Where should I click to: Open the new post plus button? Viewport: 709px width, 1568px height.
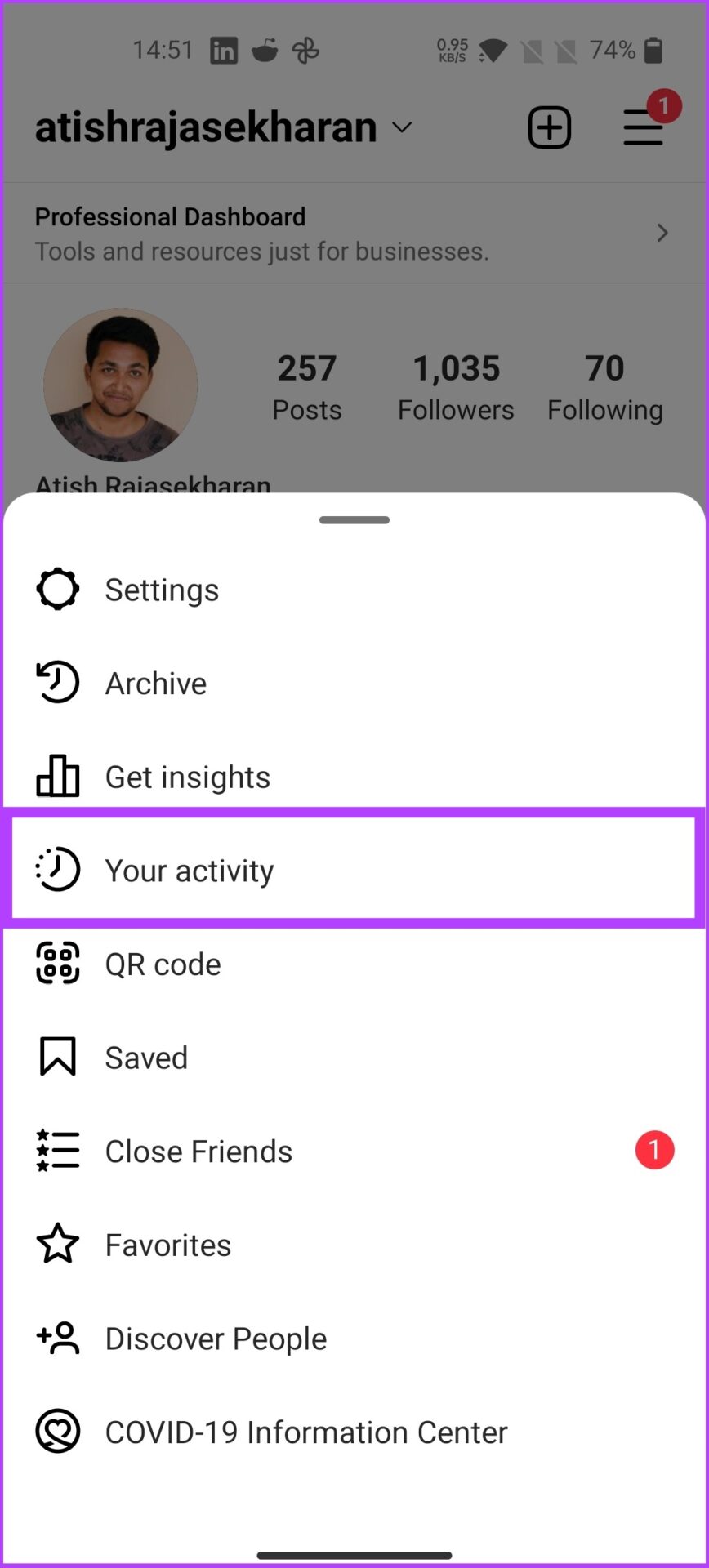tap(549, 127)
